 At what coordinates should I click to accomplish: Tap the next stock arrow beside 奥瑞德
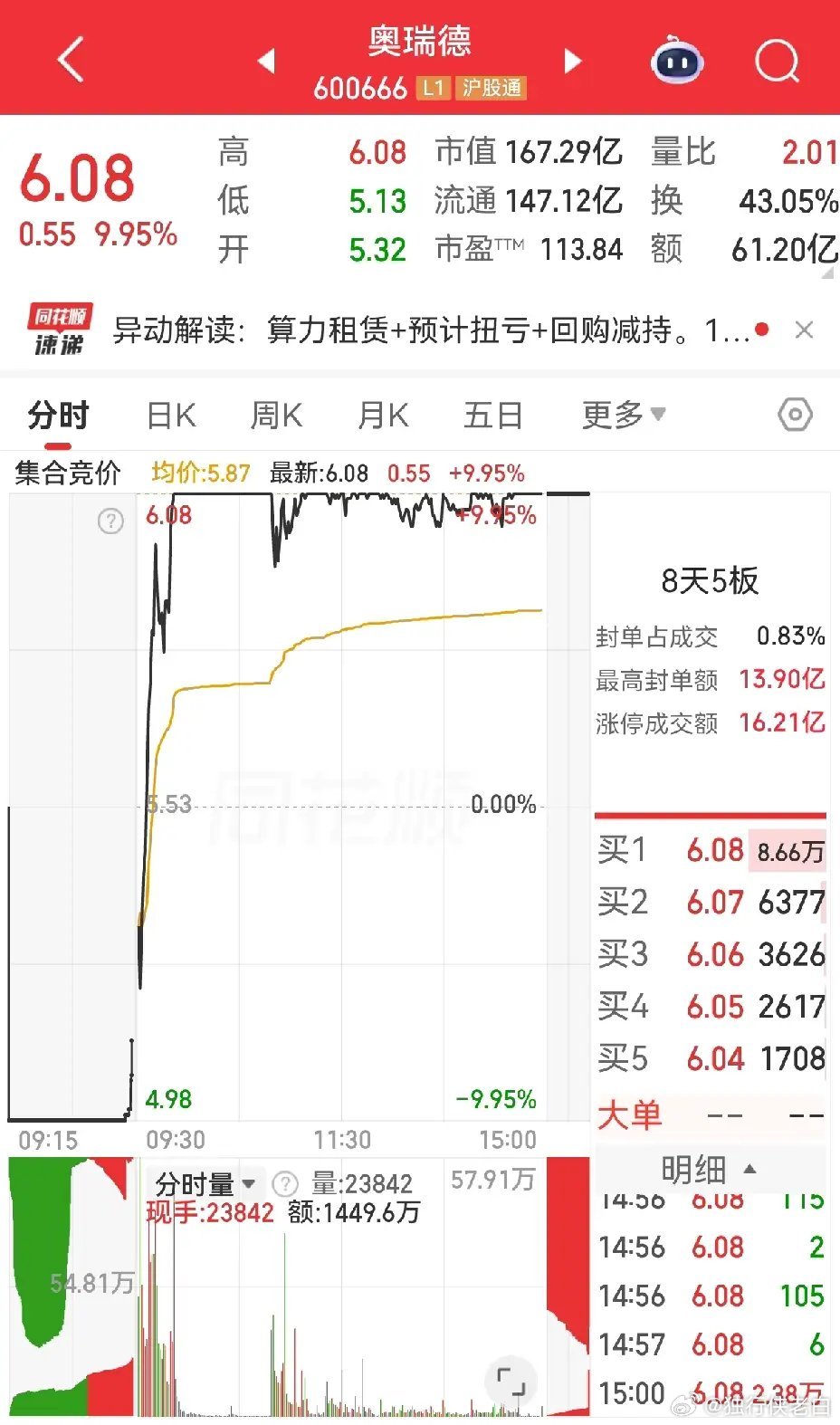tap(573, 60)
